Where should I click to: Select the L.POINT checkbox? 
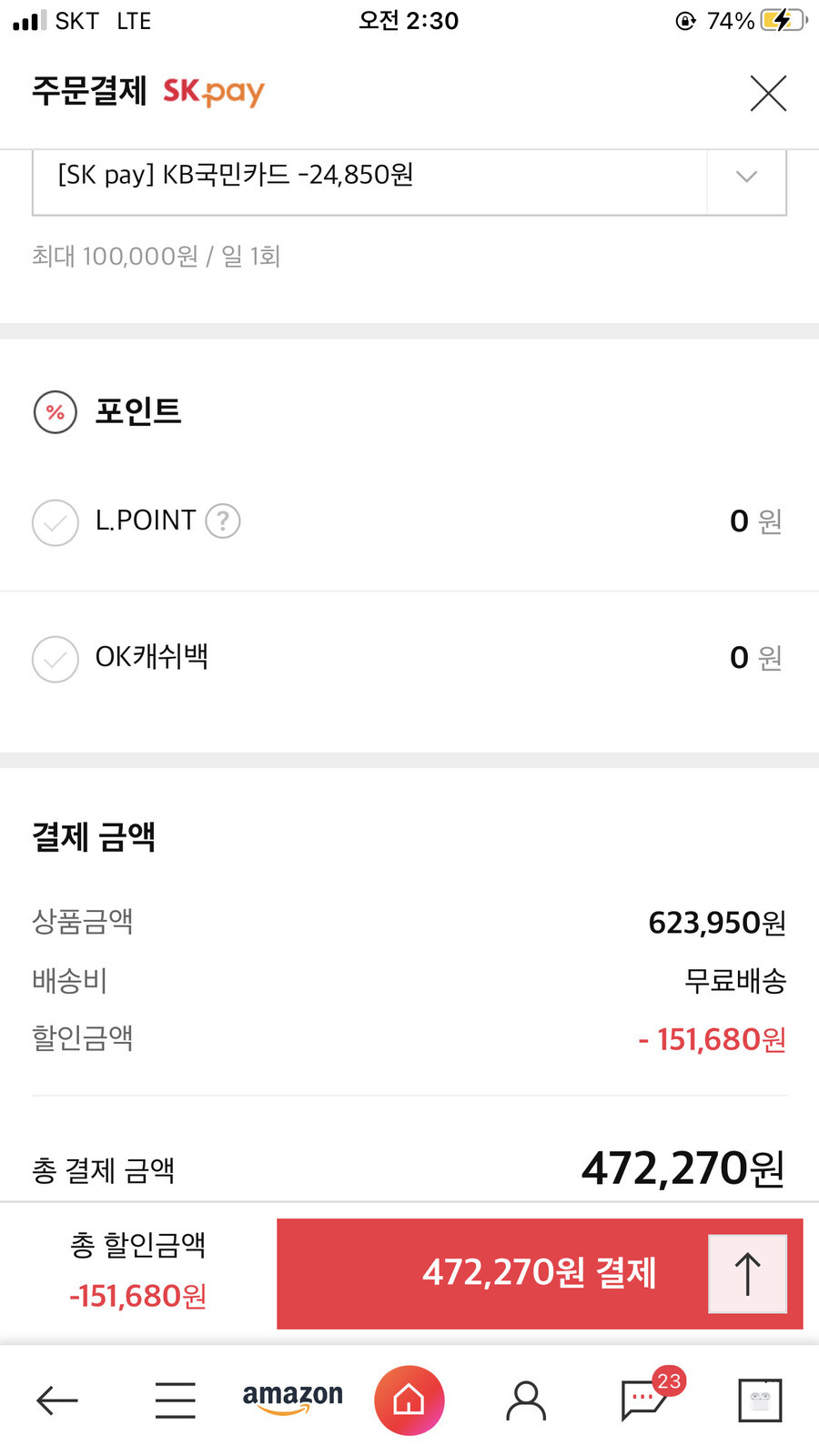tap(56, 522)
